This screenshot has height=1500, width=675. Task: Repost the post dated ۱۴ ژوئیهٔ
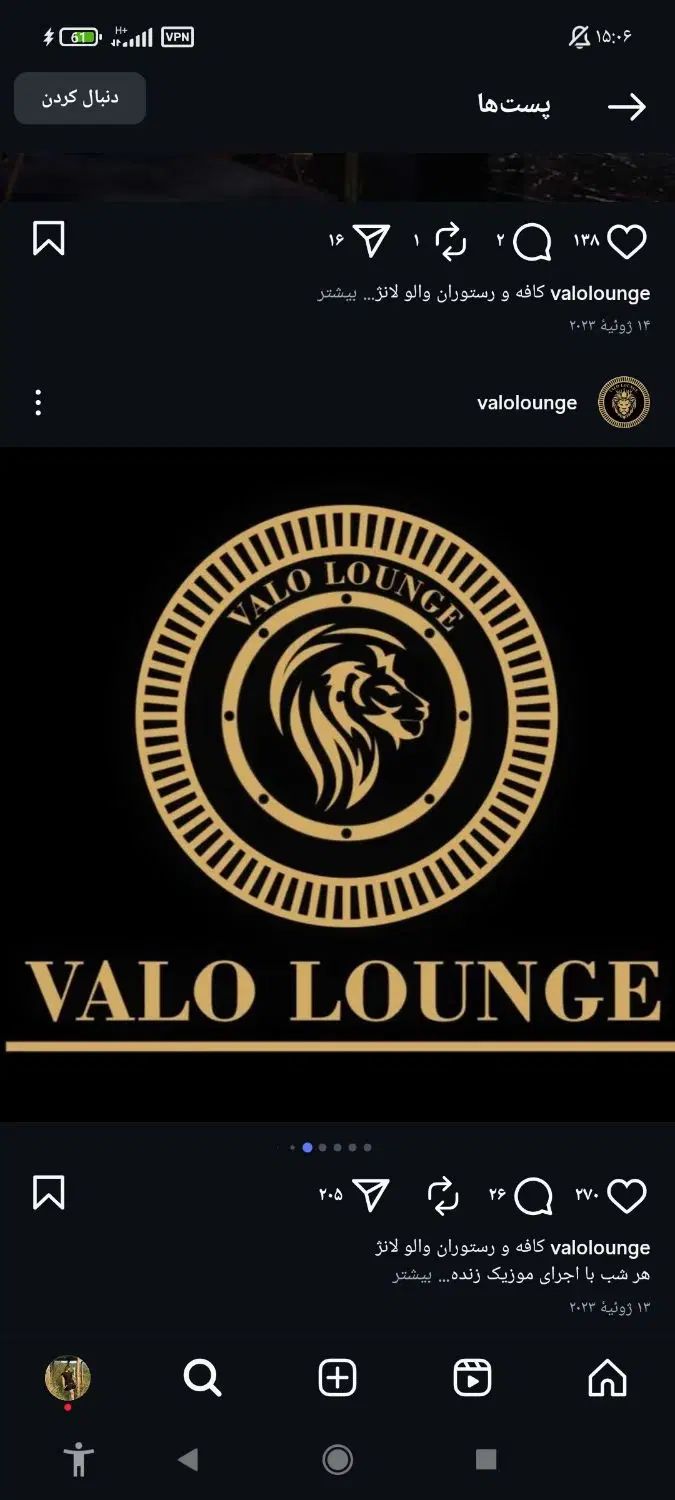pyautogui.click(x=450, y=241)
